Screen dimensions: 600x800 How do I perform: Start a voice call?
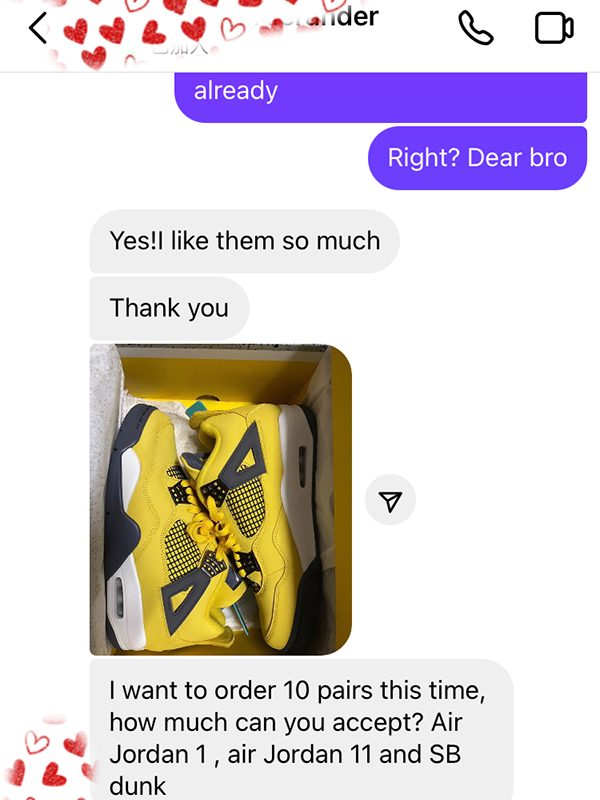[476, 28]
